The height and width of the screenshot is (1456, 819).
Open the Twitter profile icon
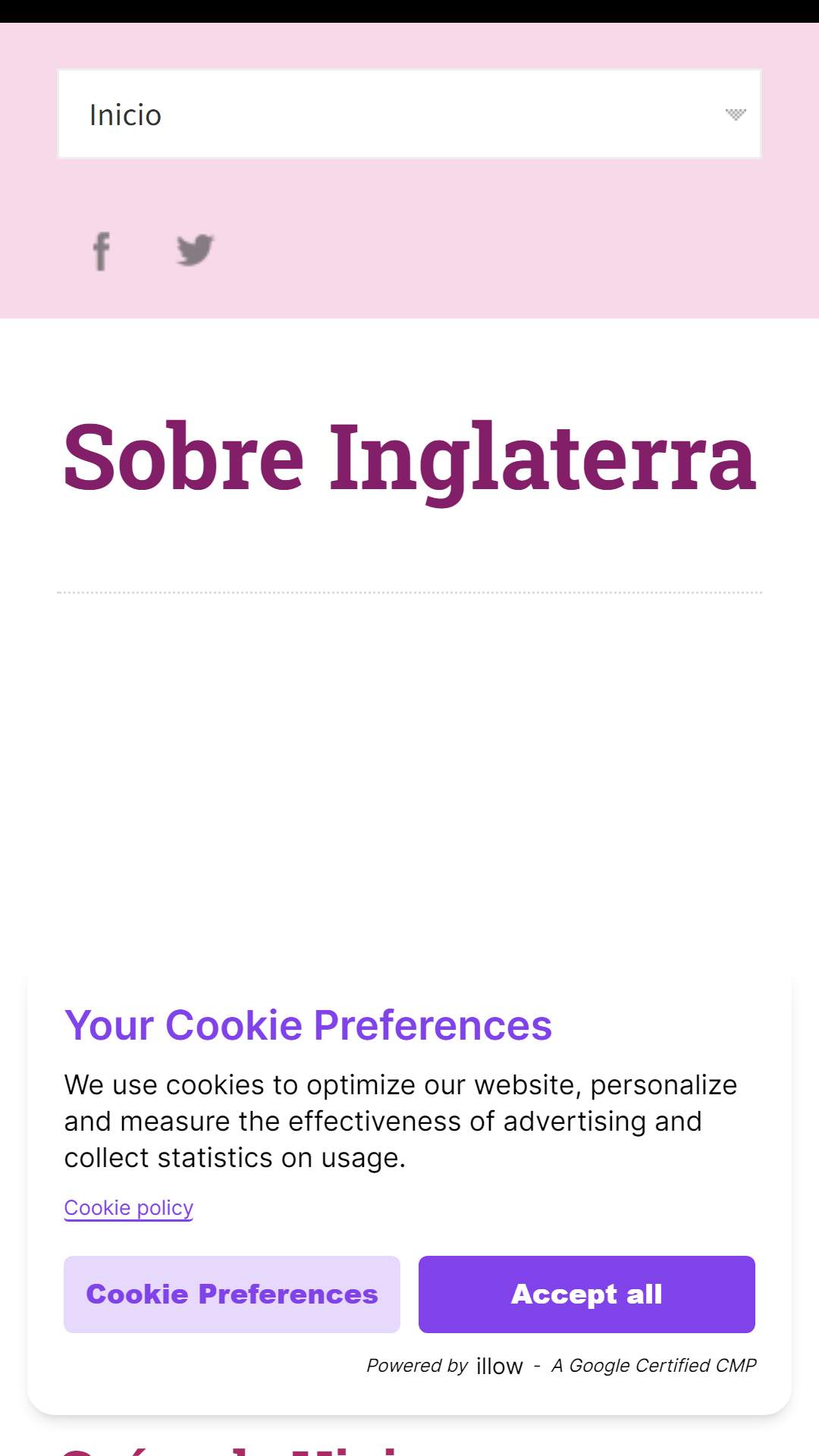point(195,250)
